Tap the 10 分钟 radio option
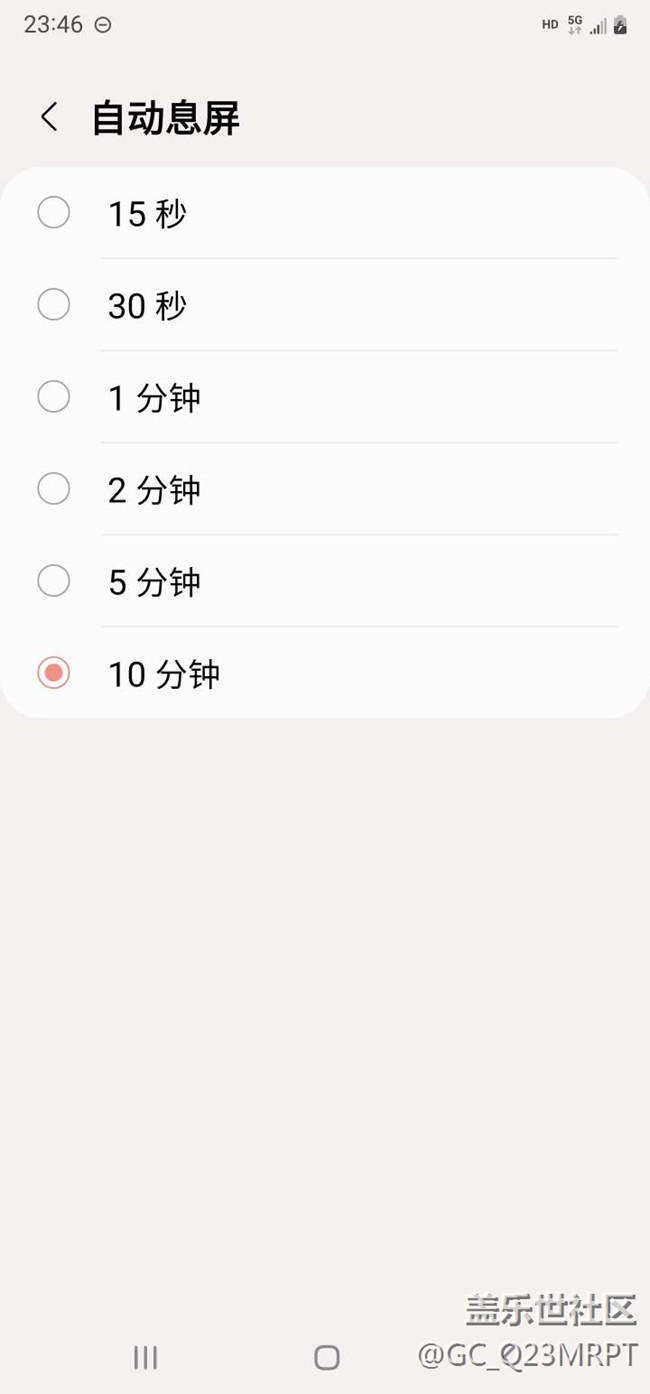The height and width of the screenshot is (1394, 650). (x=54, y=673)
